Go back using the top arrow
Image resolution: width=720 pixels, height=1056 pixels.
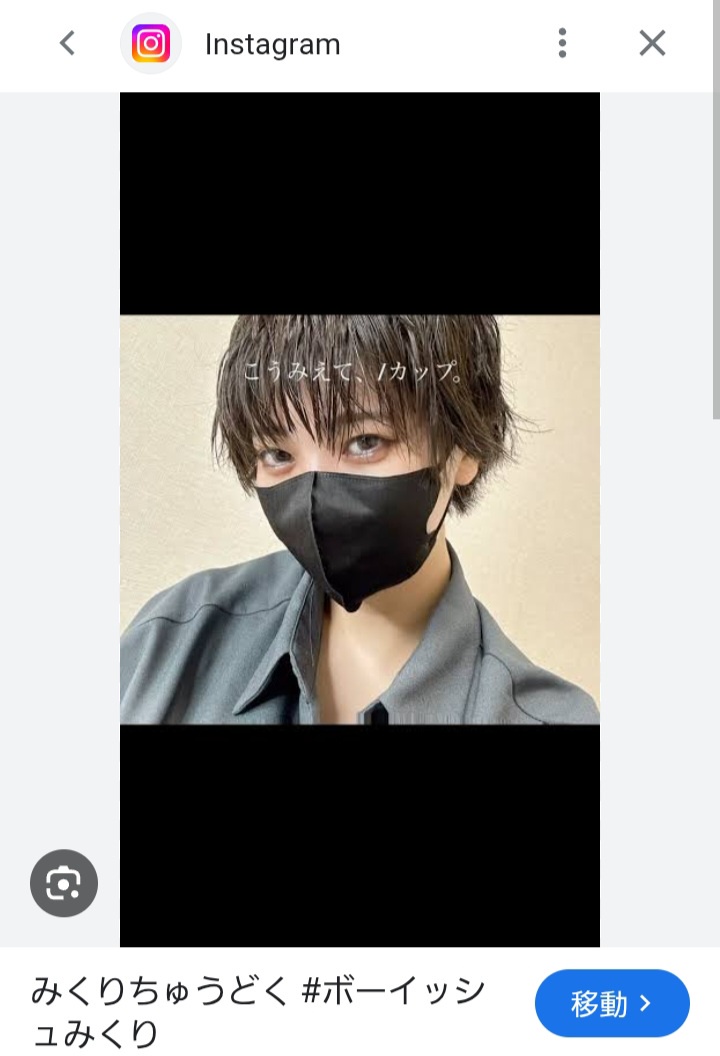pyautogui.click(x=67, y=43)
